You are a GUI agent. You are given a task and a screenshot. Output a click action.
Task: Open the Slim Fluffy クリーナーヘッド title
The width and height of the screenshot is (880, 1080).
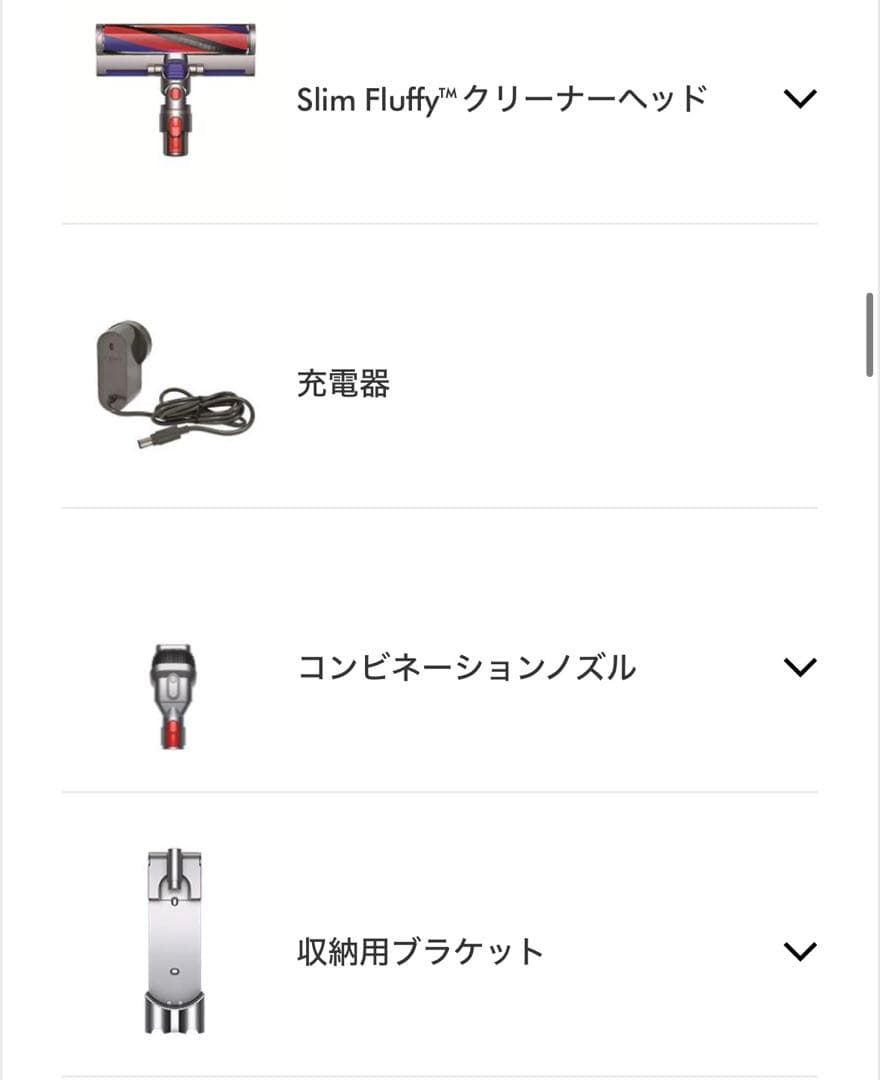pyautogui.click(x=503, y=97)
